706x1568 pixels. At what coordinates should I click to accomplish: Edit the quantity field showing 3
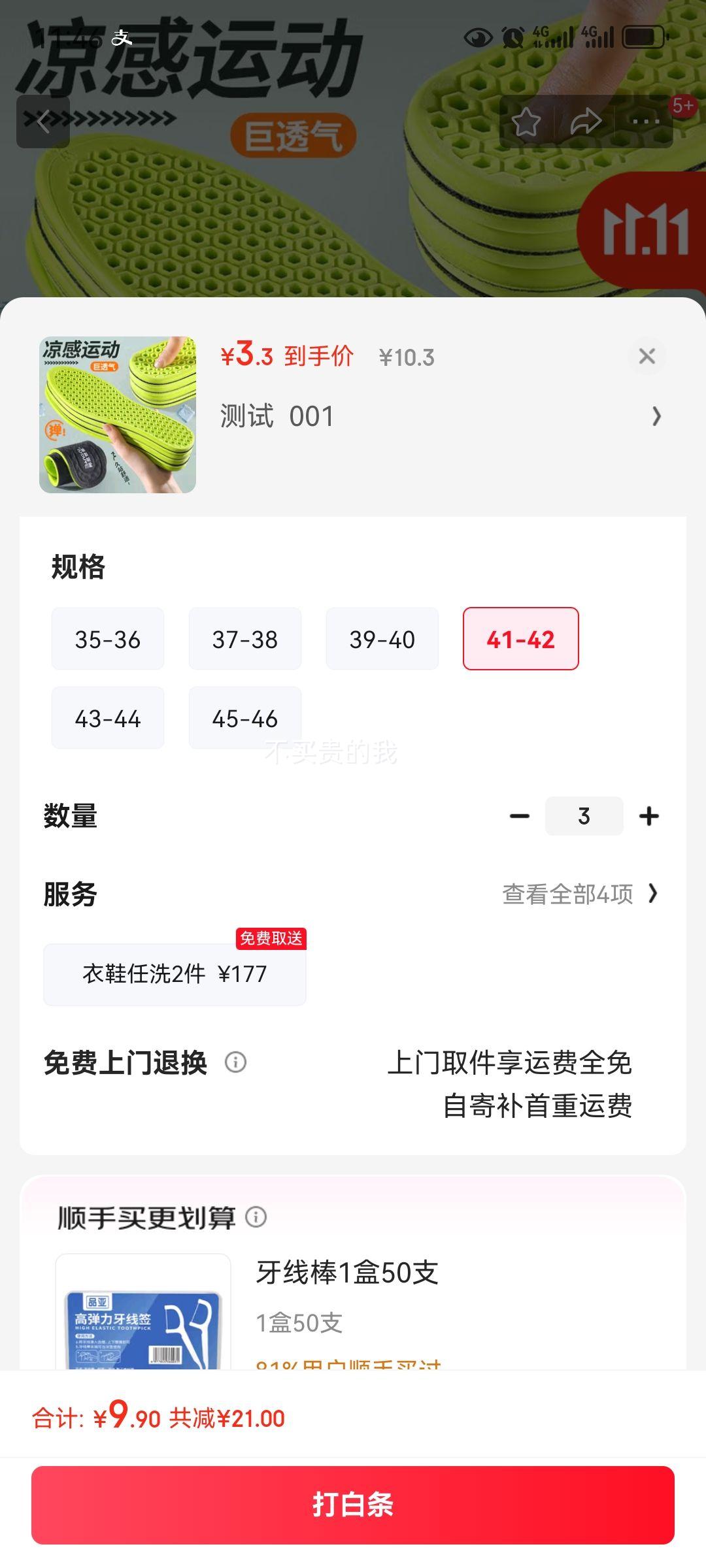(584, 816)
